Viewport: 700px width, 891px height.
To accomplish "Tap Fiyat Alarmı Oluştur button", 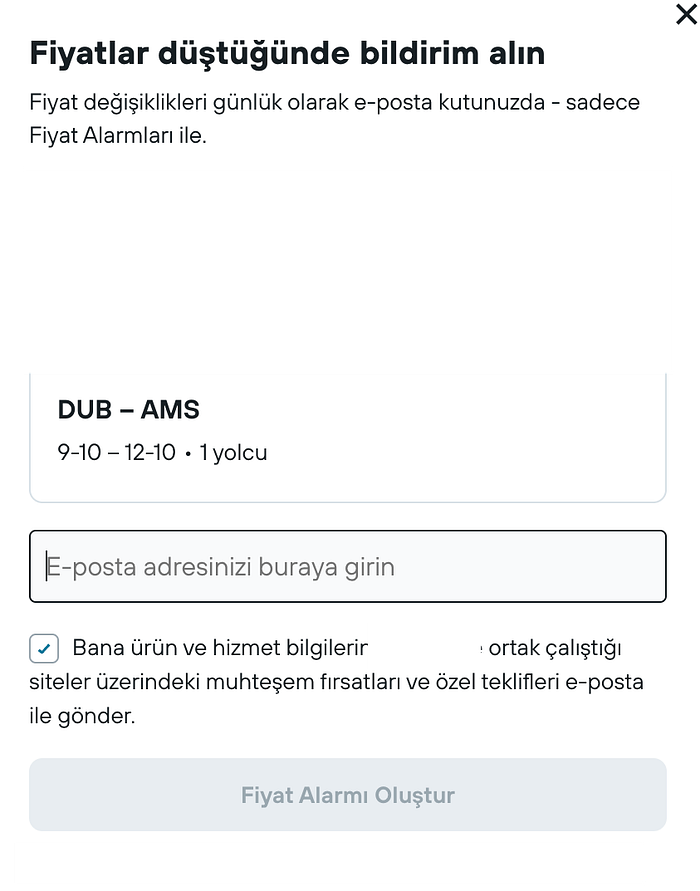I will tap(347, 795).
